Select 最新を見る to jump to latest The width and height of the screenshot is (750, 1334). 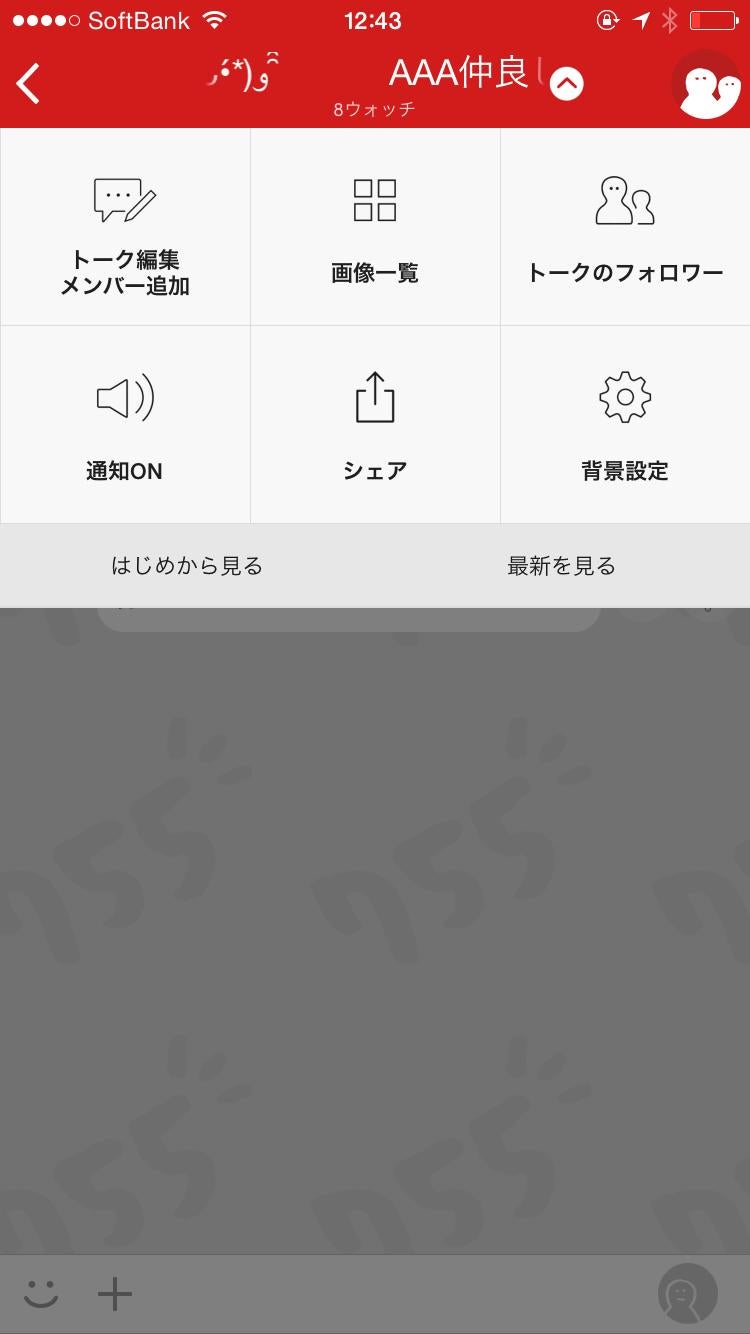pyautogui.click(x=562, y=565)
